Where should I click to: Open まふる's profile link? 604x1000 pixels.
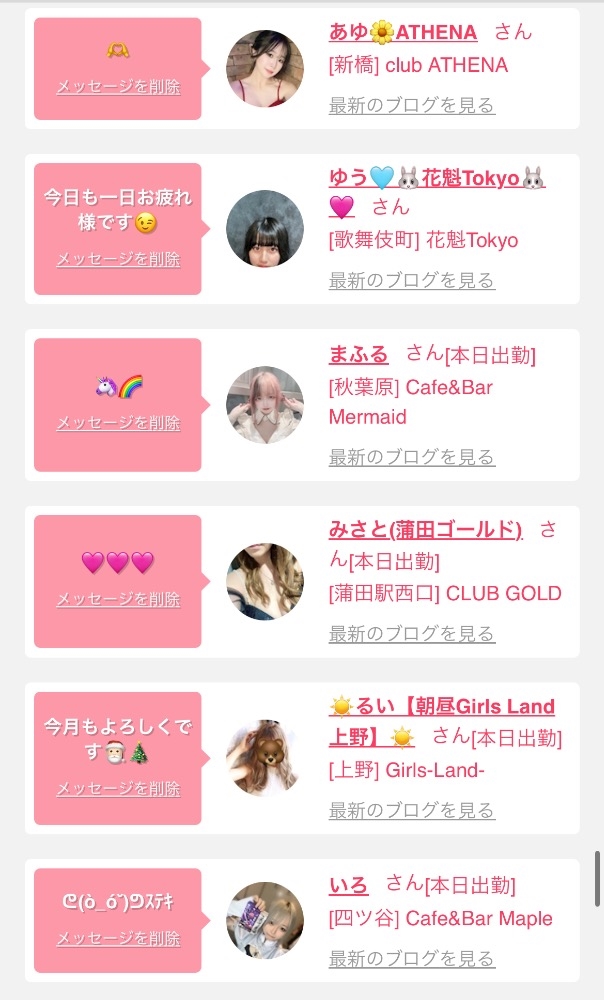358,354
